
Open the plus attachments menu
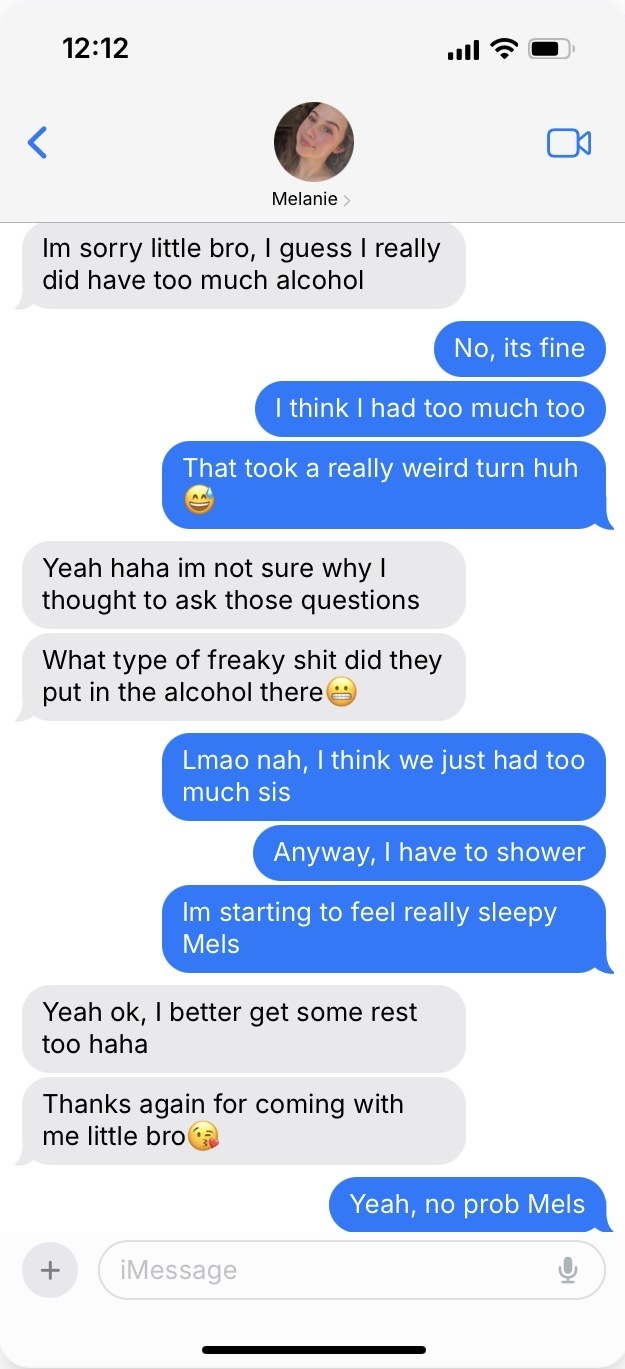(x=50, y=1270)
